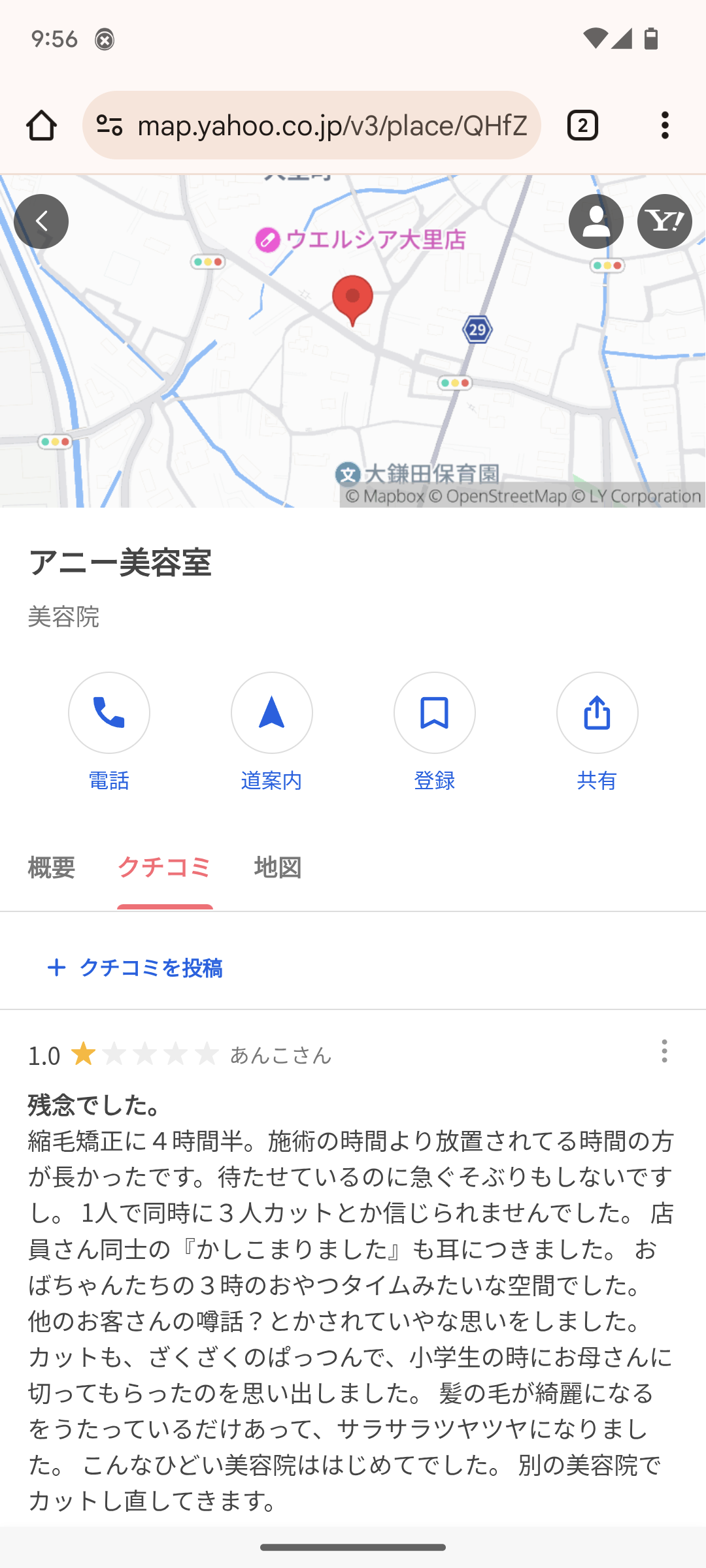View site connection info icon

coord(109,125)
